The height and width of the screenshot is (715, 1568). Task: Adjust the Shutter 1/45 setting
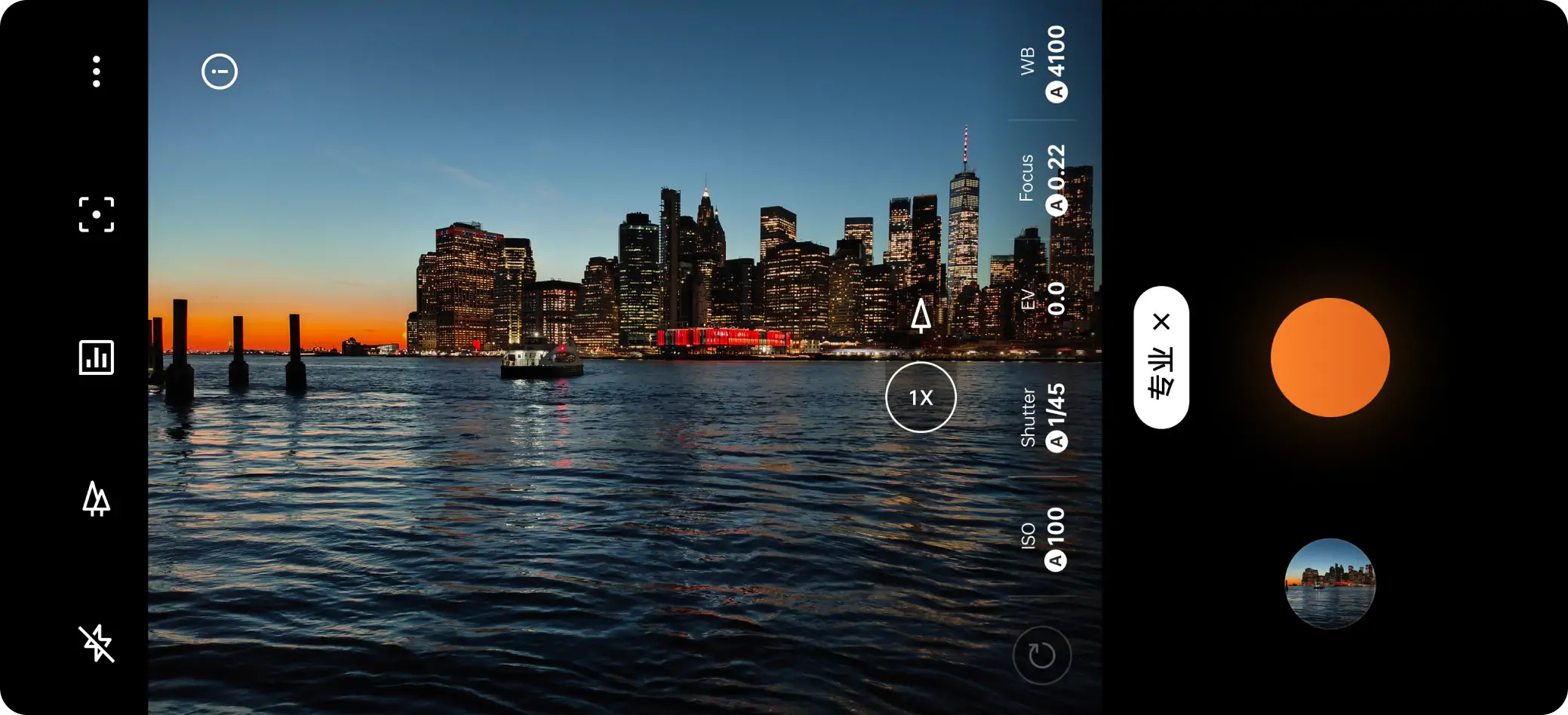pos(1044,417)
